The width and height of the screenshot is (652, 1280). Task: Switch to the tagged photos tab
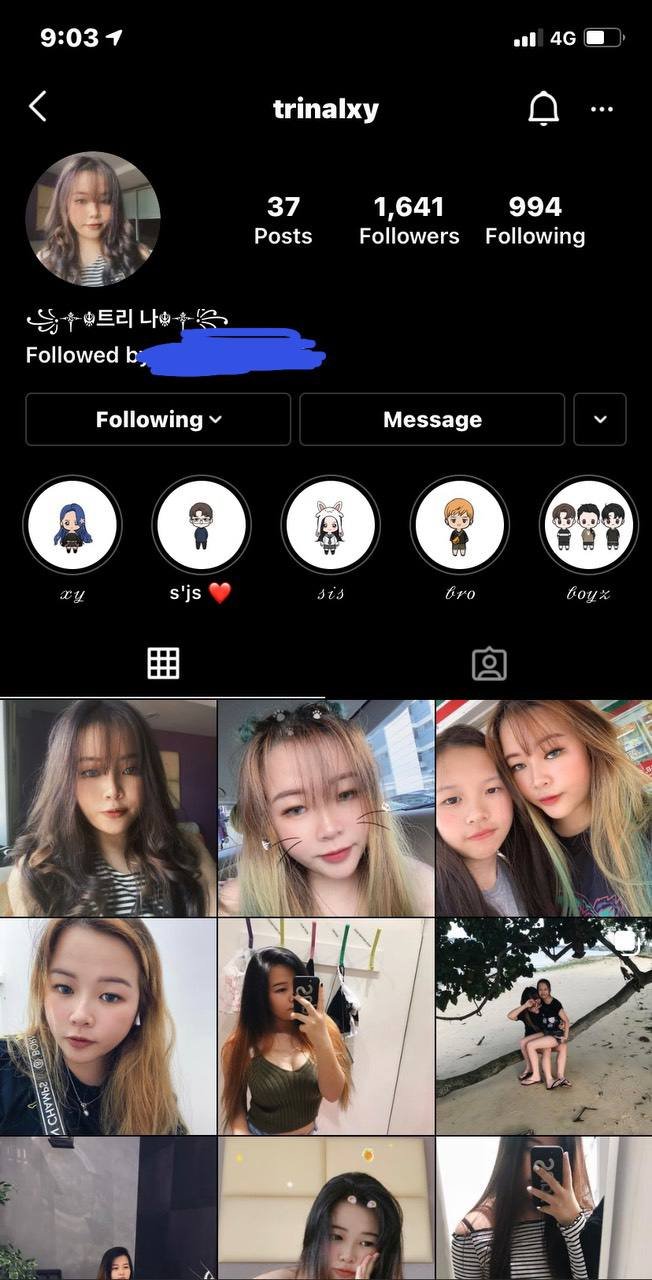point(489,664)
